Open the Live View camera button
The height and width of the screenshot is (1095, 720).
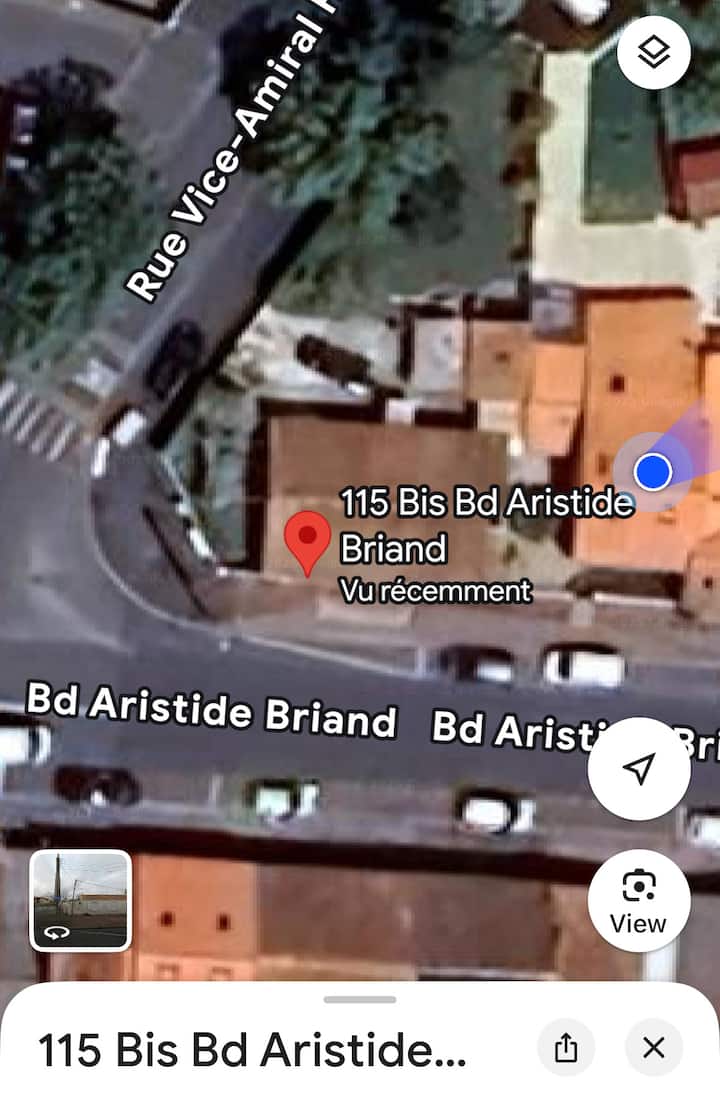[638, 900]
